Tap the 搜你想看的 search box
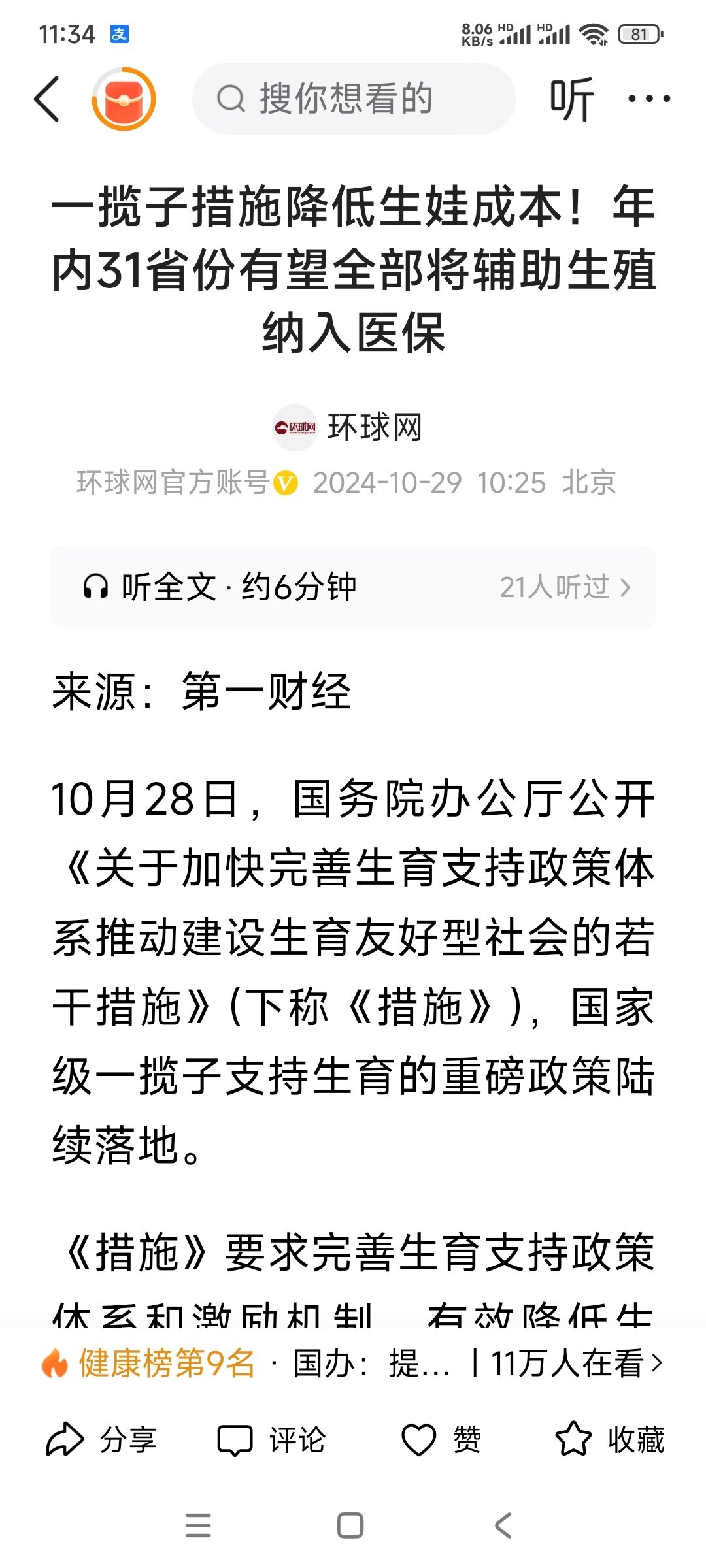 (353, 99)
